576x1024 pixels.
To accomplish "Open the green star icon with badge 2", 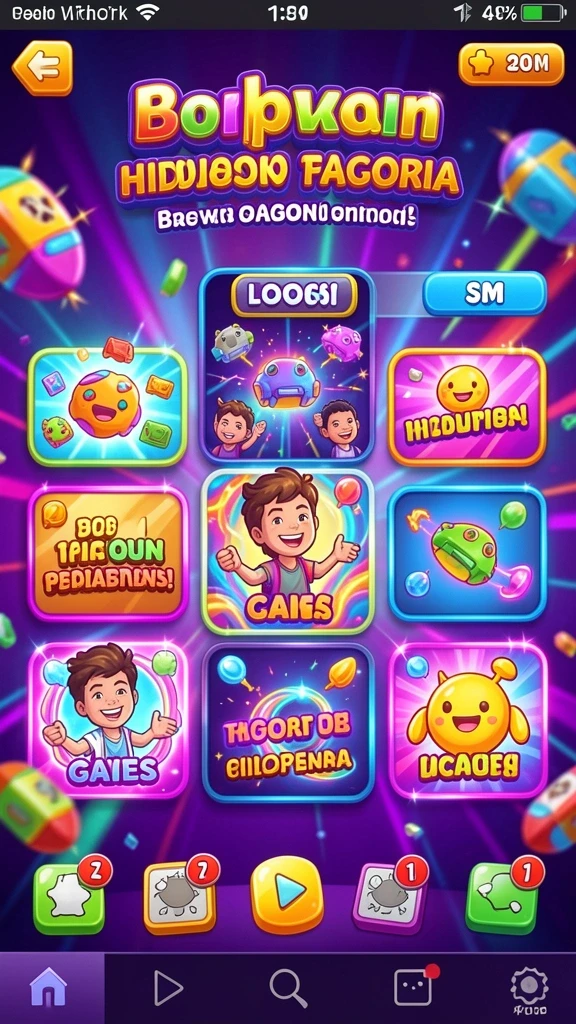I will (x=69, y=897).
